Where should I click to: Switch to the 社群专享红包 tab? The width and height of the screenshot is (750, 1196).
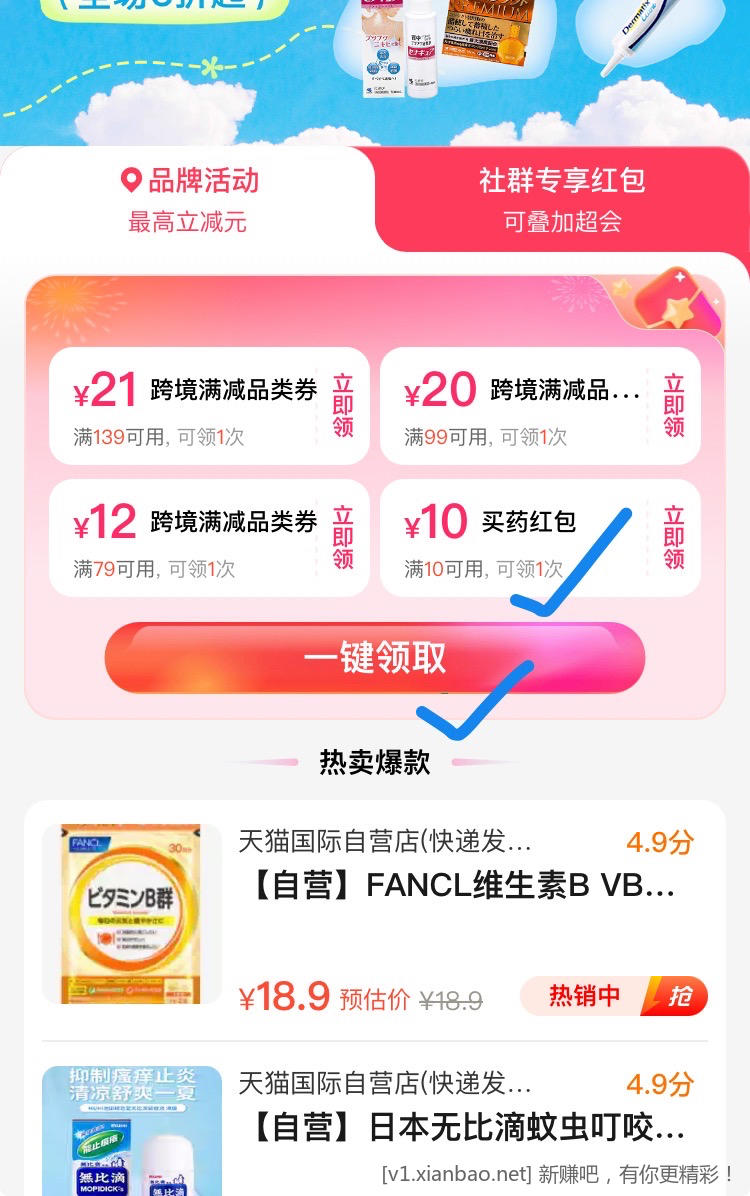point(562,199)
